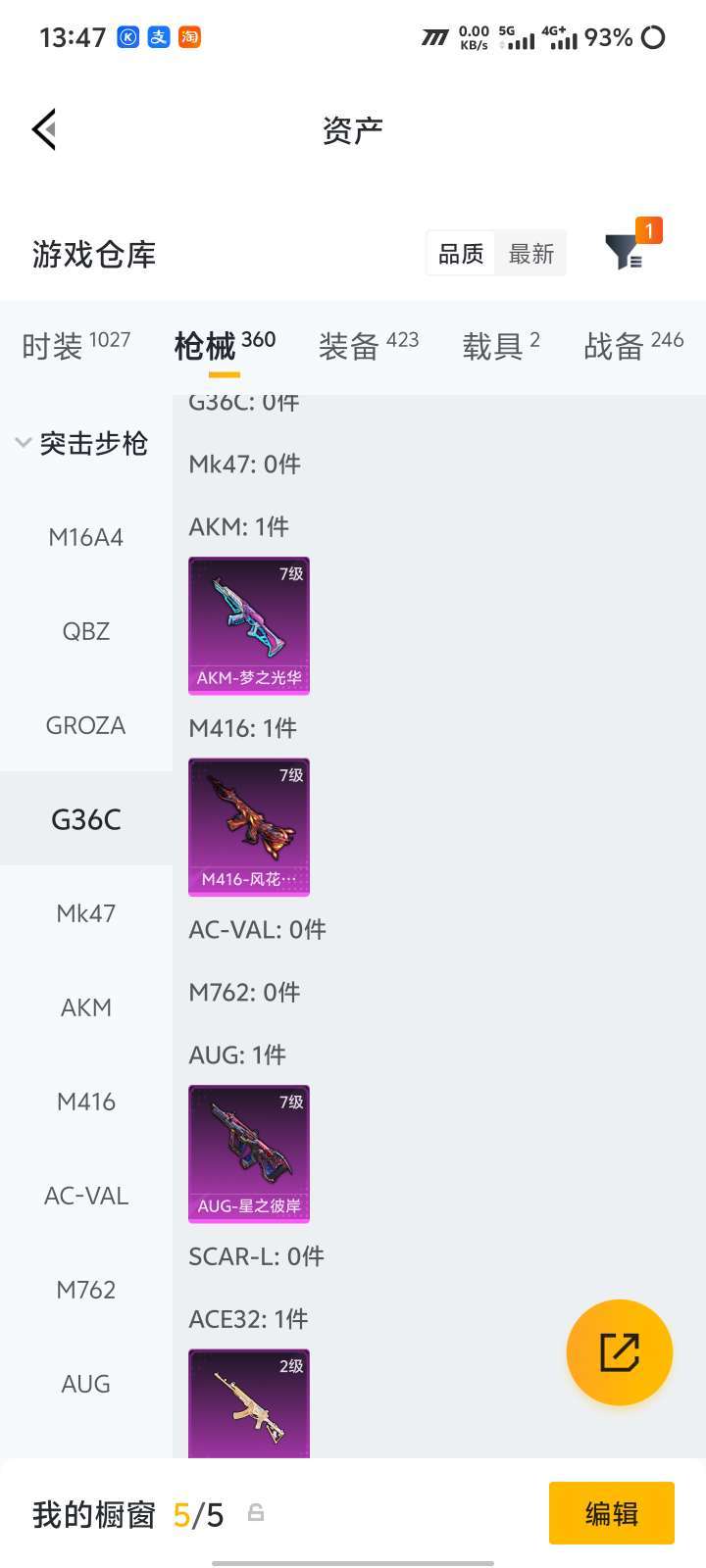Screen dimensions: 706x1568
Task: Open the M416-风花 skin card
Action: click(249, 826)
